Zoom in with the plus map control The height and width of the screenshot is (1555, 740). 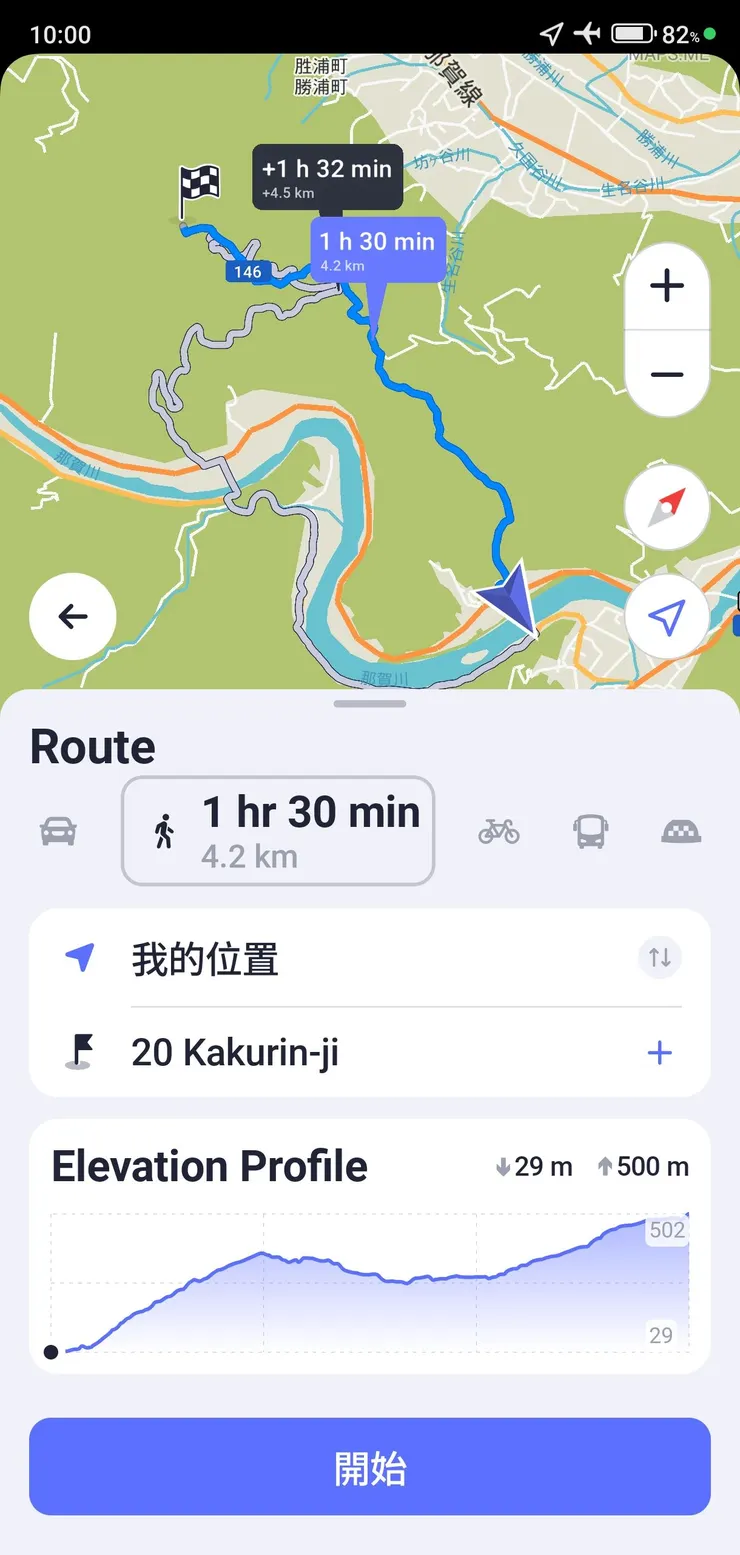click(666, 285)
